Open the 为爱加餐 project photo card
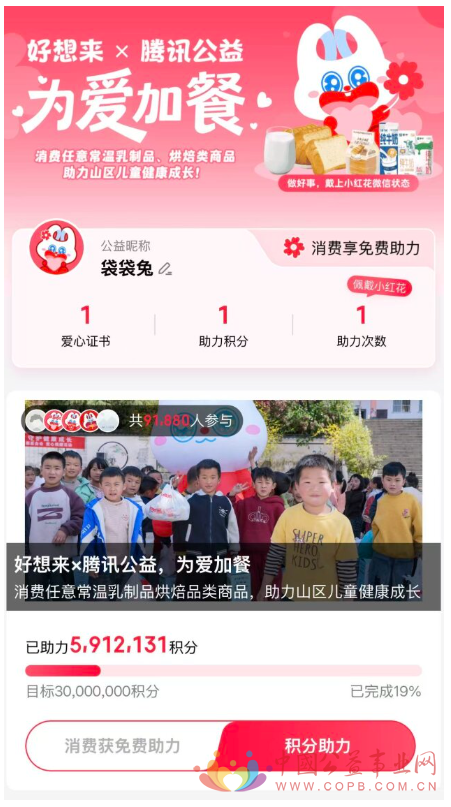451x807 pixels. pos(223,505)
